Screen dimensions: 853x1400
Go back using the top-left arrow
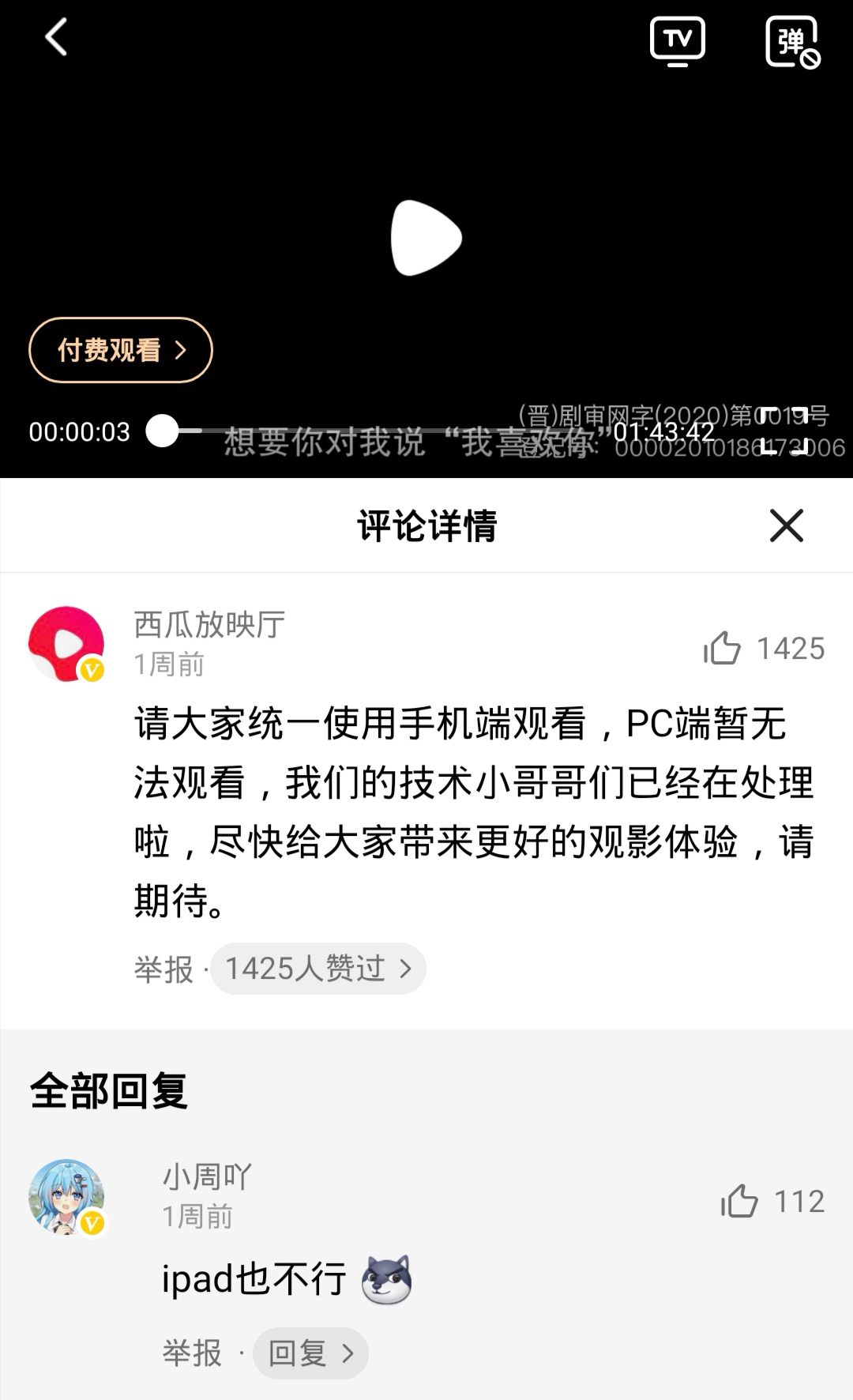[56, 37]
